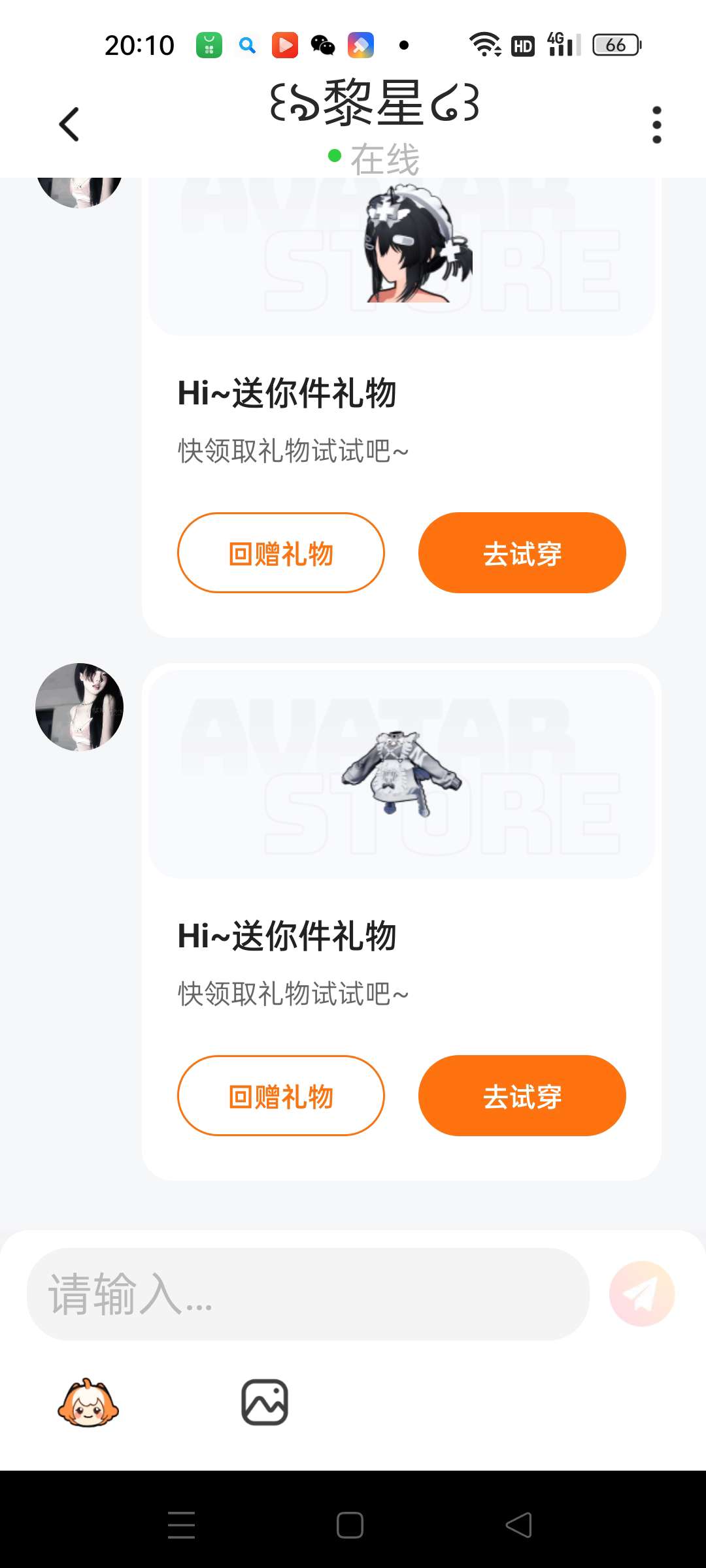This screenshot has height=1568, width=706.
Task: Attach a picture with the image icon
Action: (265, 1402)
